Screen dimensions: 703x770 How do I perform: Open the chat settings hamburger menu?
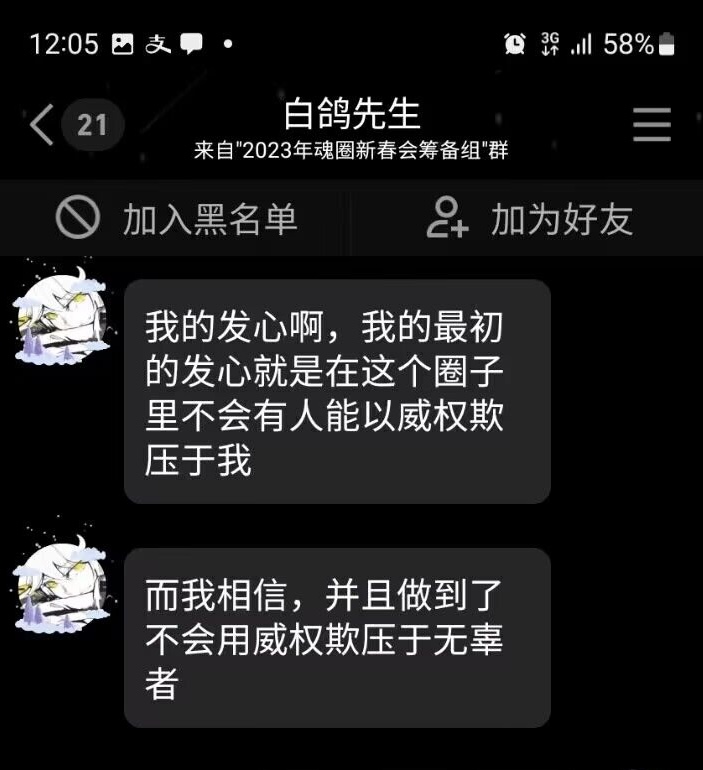[x=652, y=126]
